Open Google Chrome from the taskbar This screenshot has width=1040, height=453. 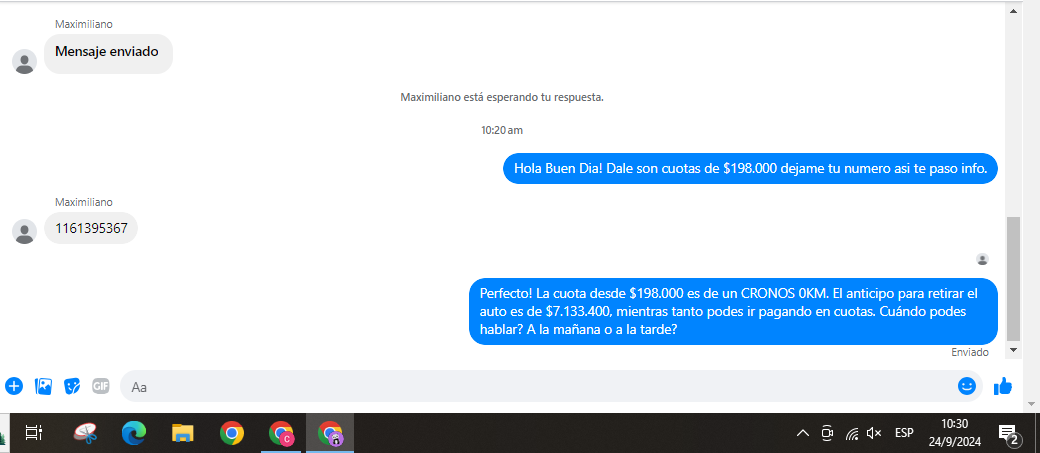coord(232,433)
